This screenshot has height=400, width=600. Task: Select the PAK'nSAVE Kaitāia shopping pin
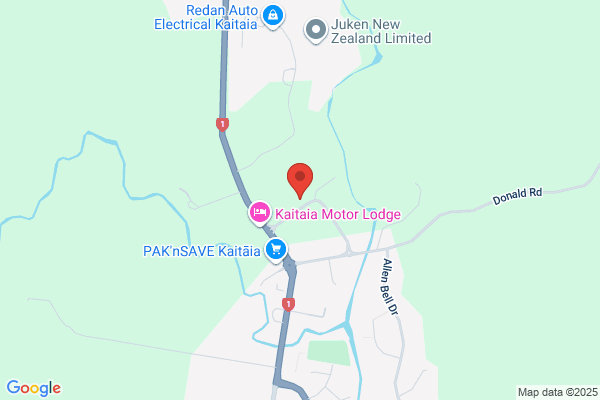click(x=276, y=250)
